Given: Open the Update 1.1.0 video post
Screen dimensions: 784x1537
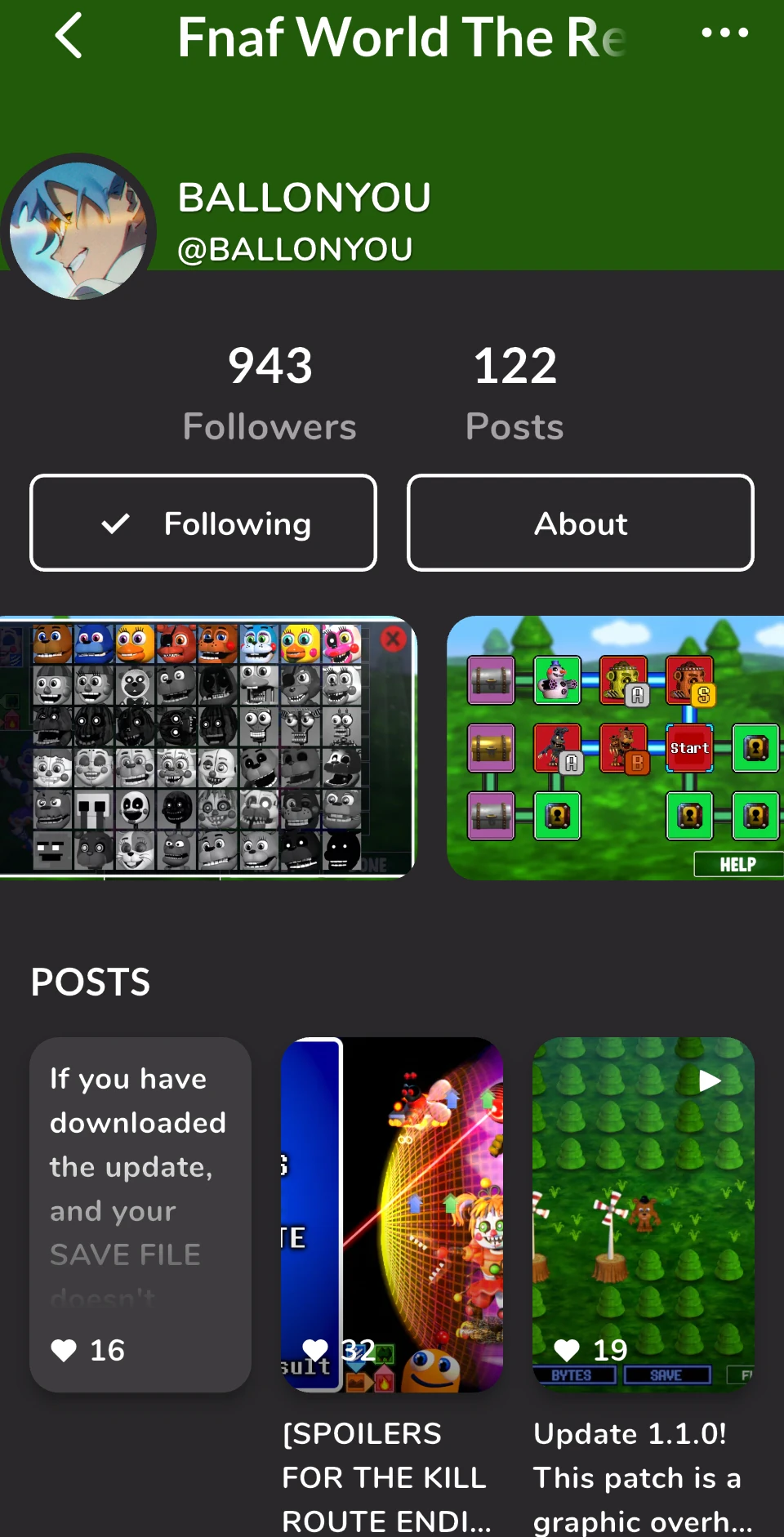Looking at the screenshot, I should [644, 1214].
